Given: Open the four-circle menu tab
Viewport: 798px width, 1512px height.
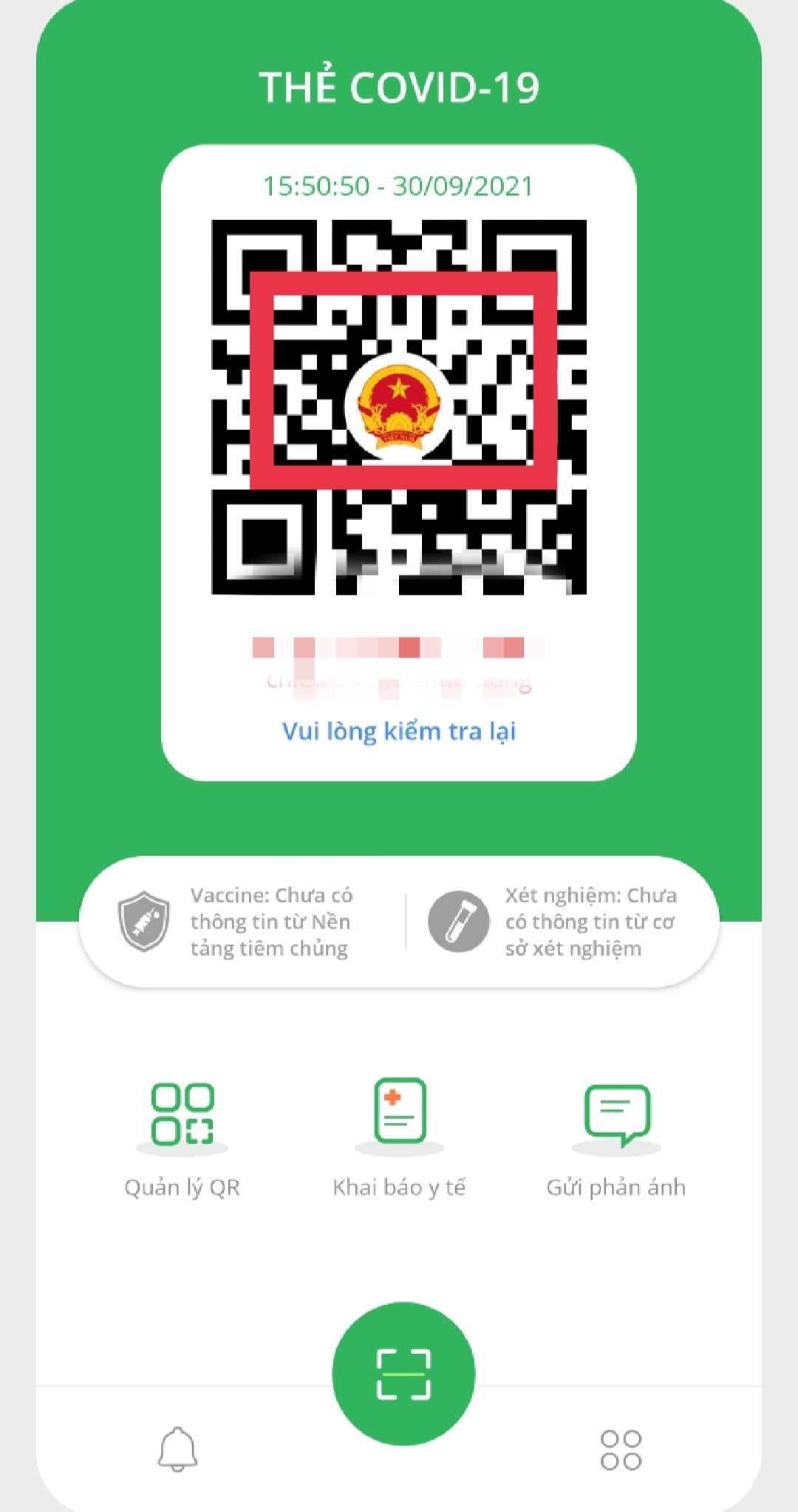Looking at the screenshot, I should pos(621,1450).
